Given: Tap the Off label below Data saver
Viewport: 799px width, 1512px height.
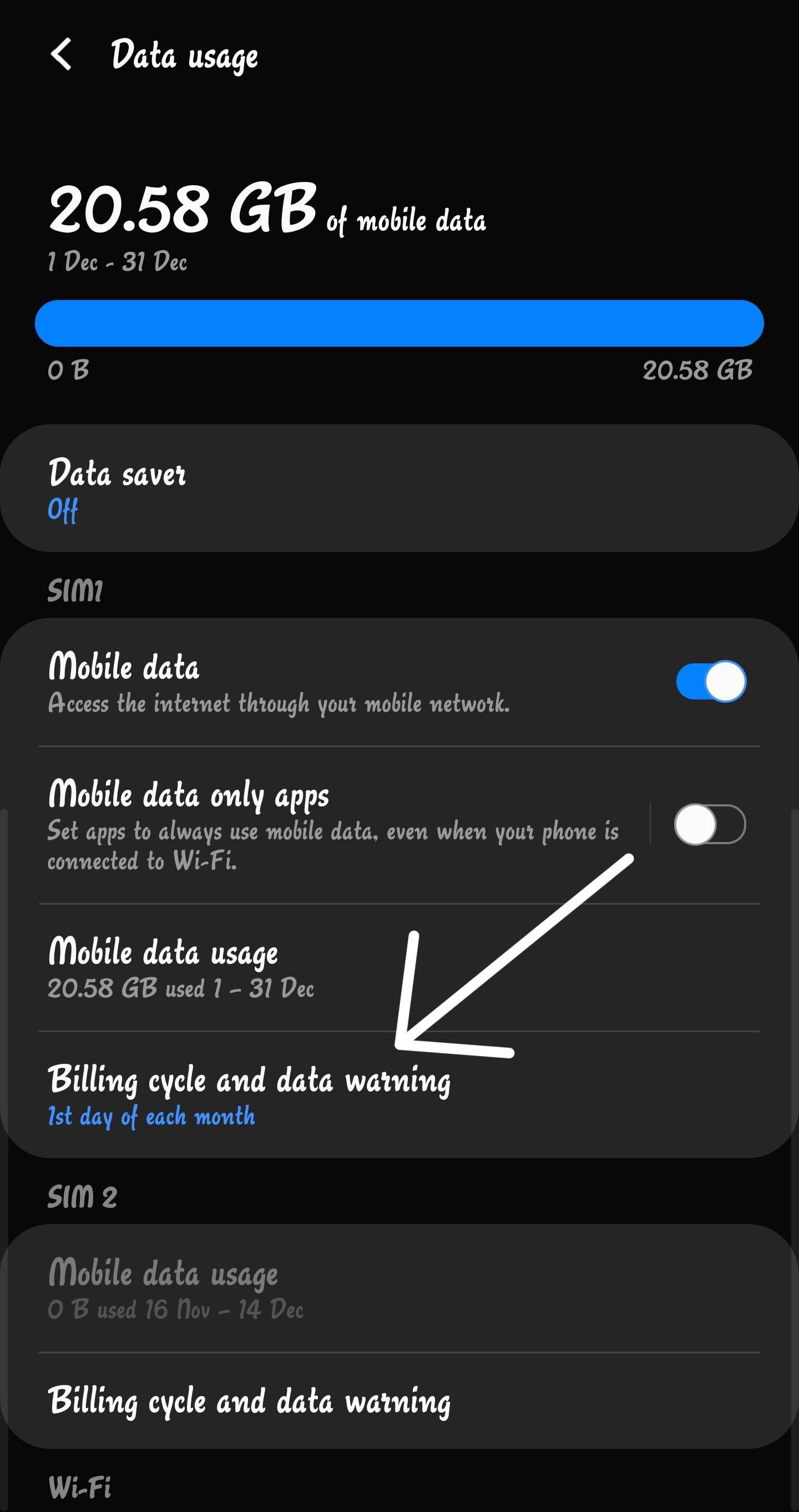Looking at the screenshot, I should [61, 512].
